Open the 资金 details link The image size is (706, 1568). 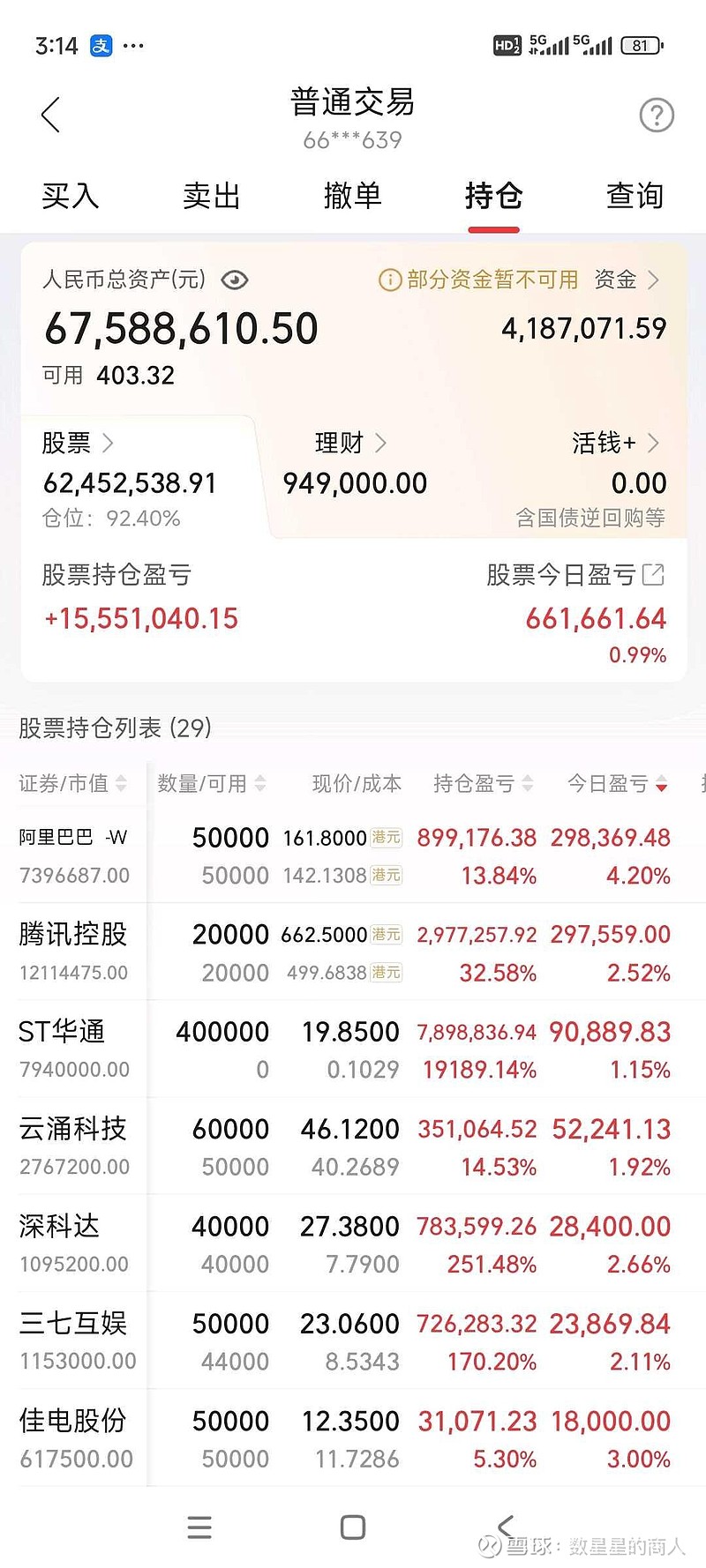(627, 280)
